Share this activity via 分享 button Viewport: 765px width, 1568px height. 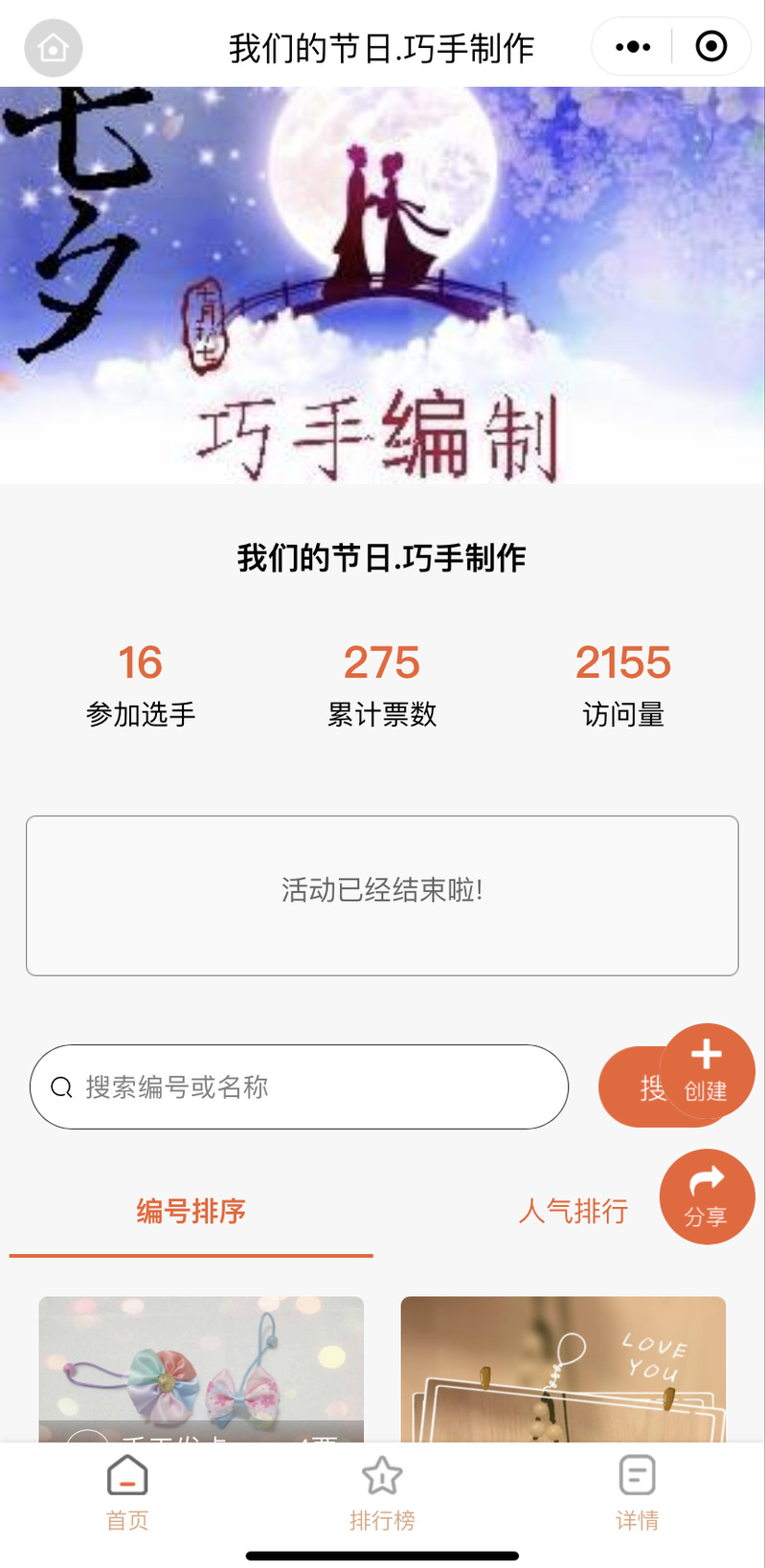(707, 1196)
